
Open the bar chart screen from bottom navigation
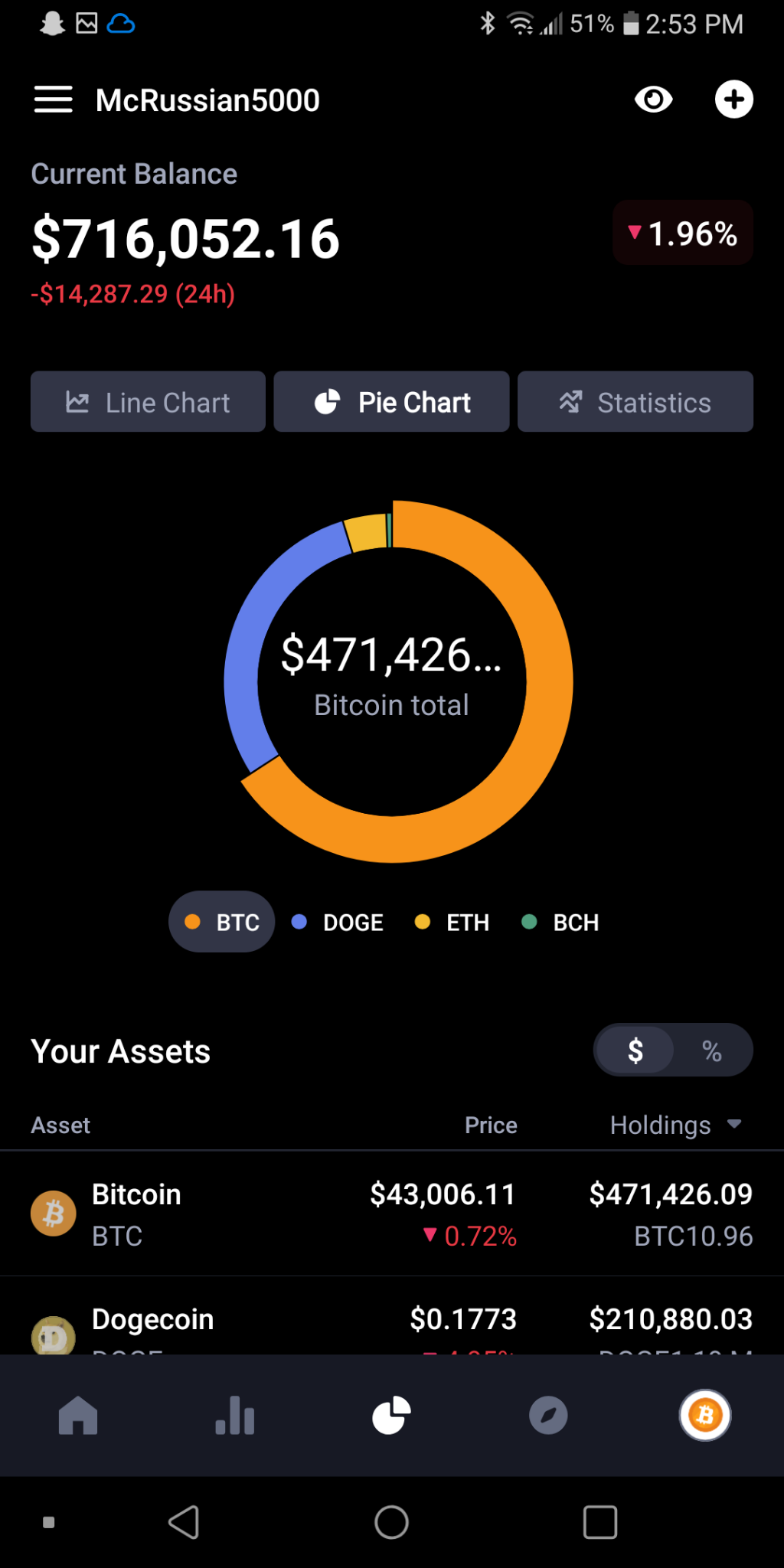point(234,1416)
